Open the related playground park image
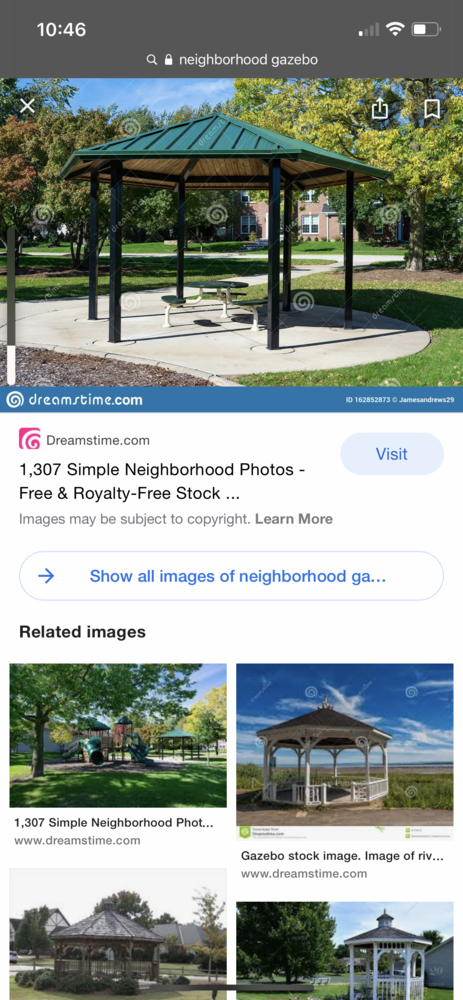The image size is (463, 1000). pos(118,735)
